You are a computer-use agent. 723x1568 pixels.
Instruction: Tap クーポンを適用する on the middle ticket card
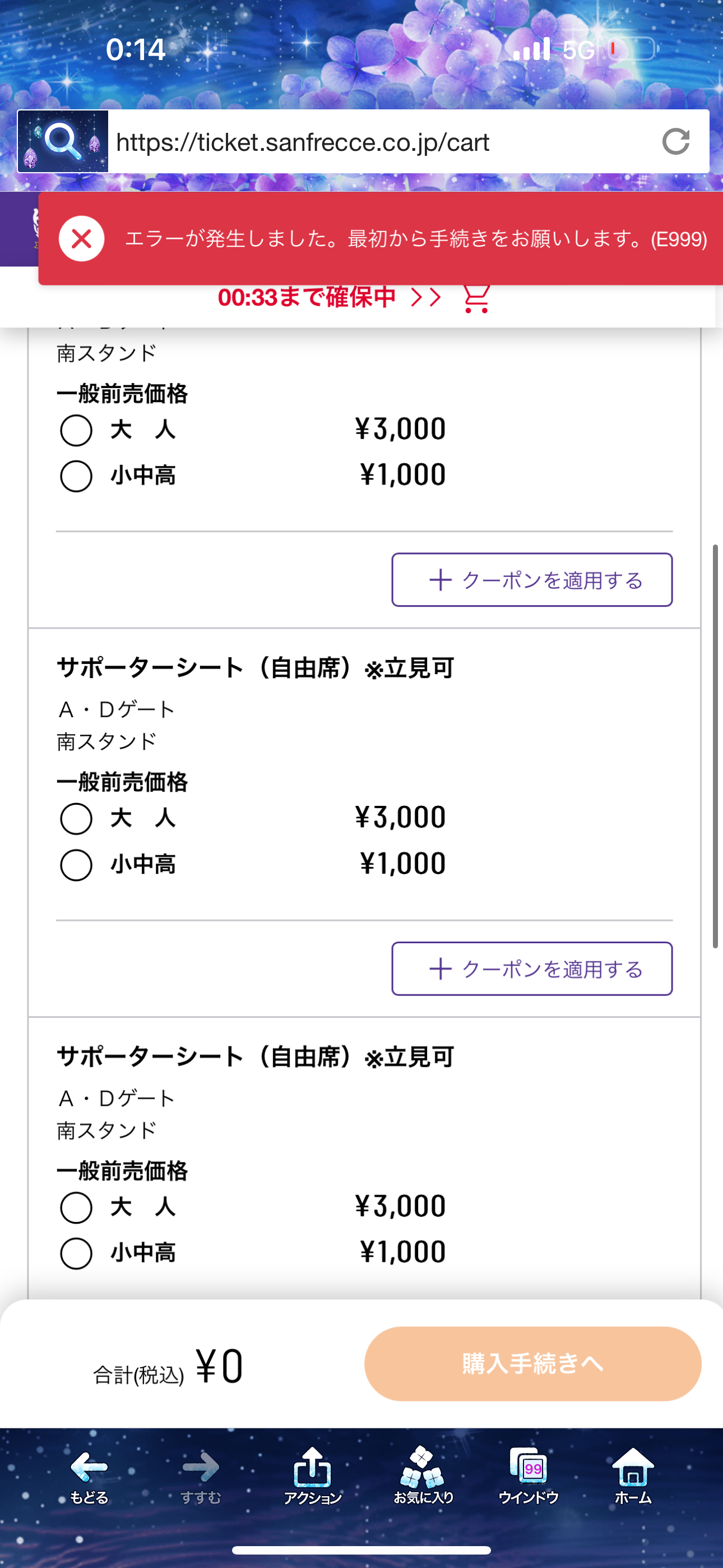[532, 969]
